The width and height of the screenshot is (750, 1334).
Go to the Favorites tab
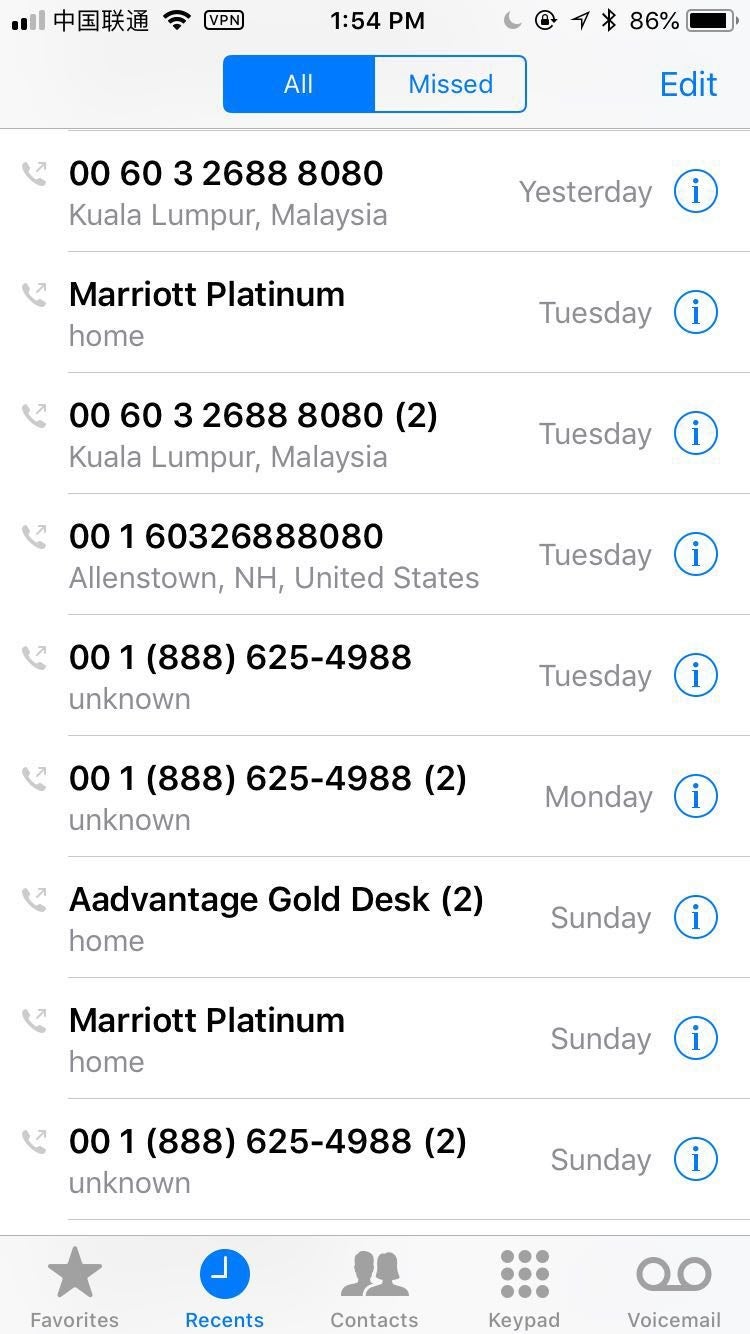point(75,1287)
